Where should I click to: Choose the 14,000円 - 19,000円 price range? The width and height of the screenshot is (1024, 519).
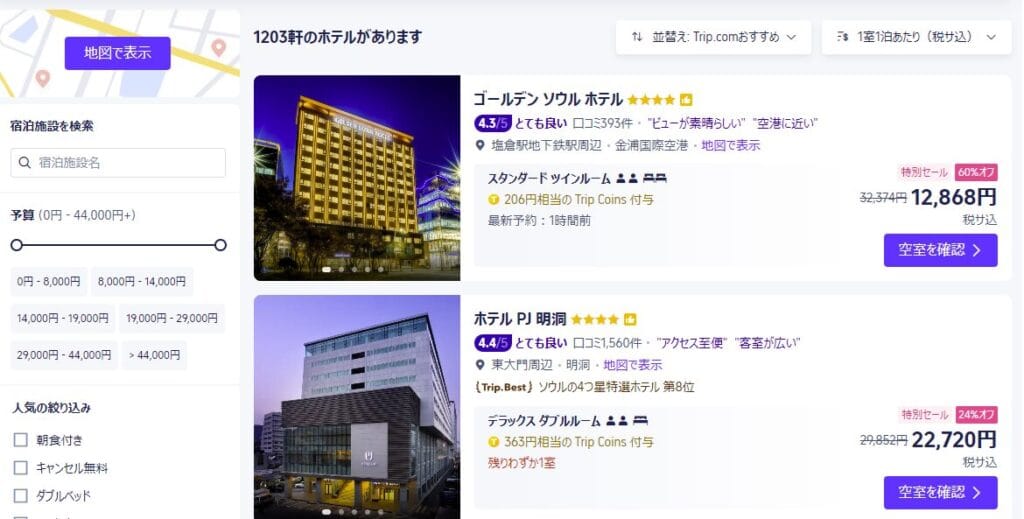pos(62,318)
